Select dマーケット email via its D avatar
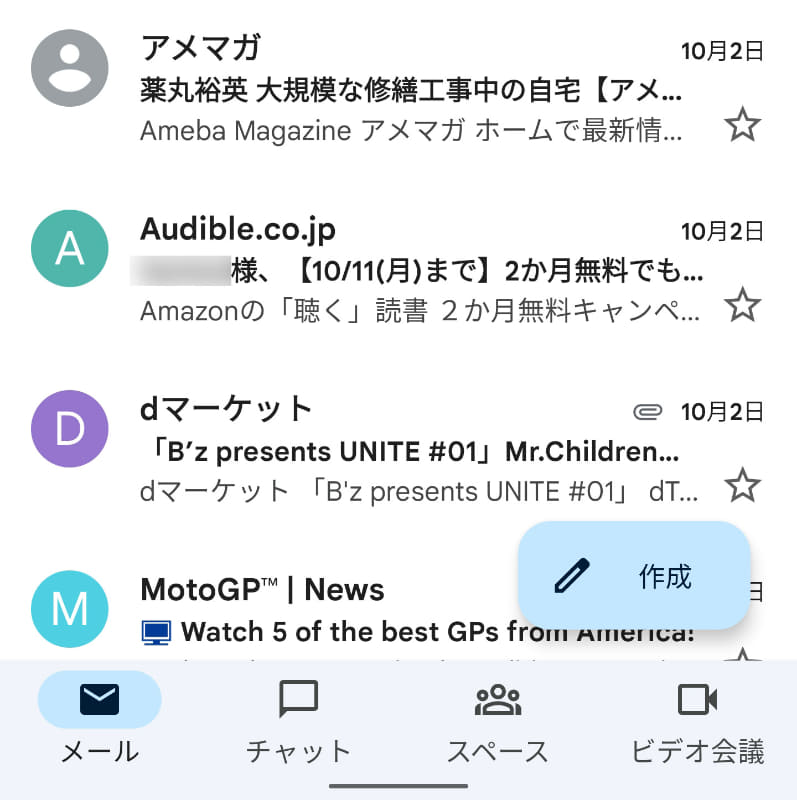 pyautogui.click(x=69, y=429)
